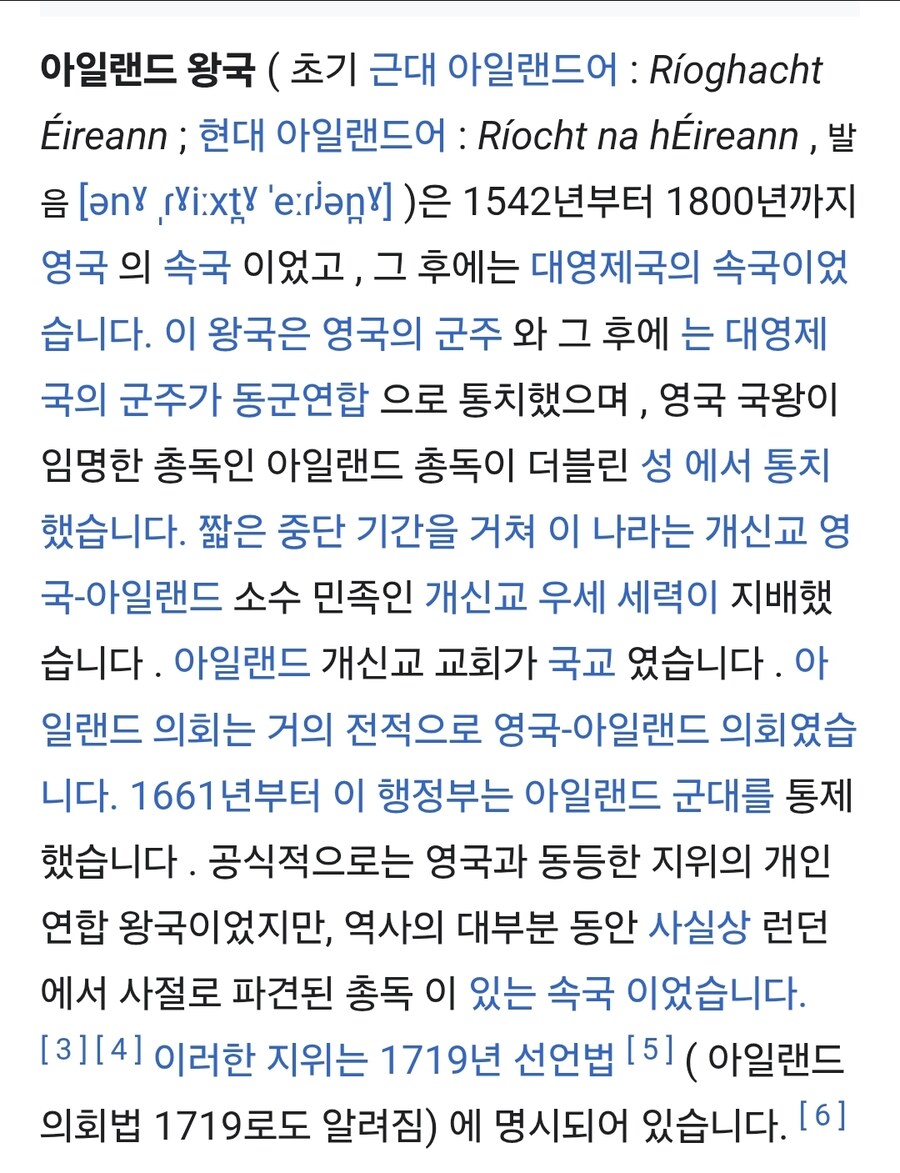Jump to footnote reference 6
This screenshot has width=900, height=1173.
(822, 1115)
